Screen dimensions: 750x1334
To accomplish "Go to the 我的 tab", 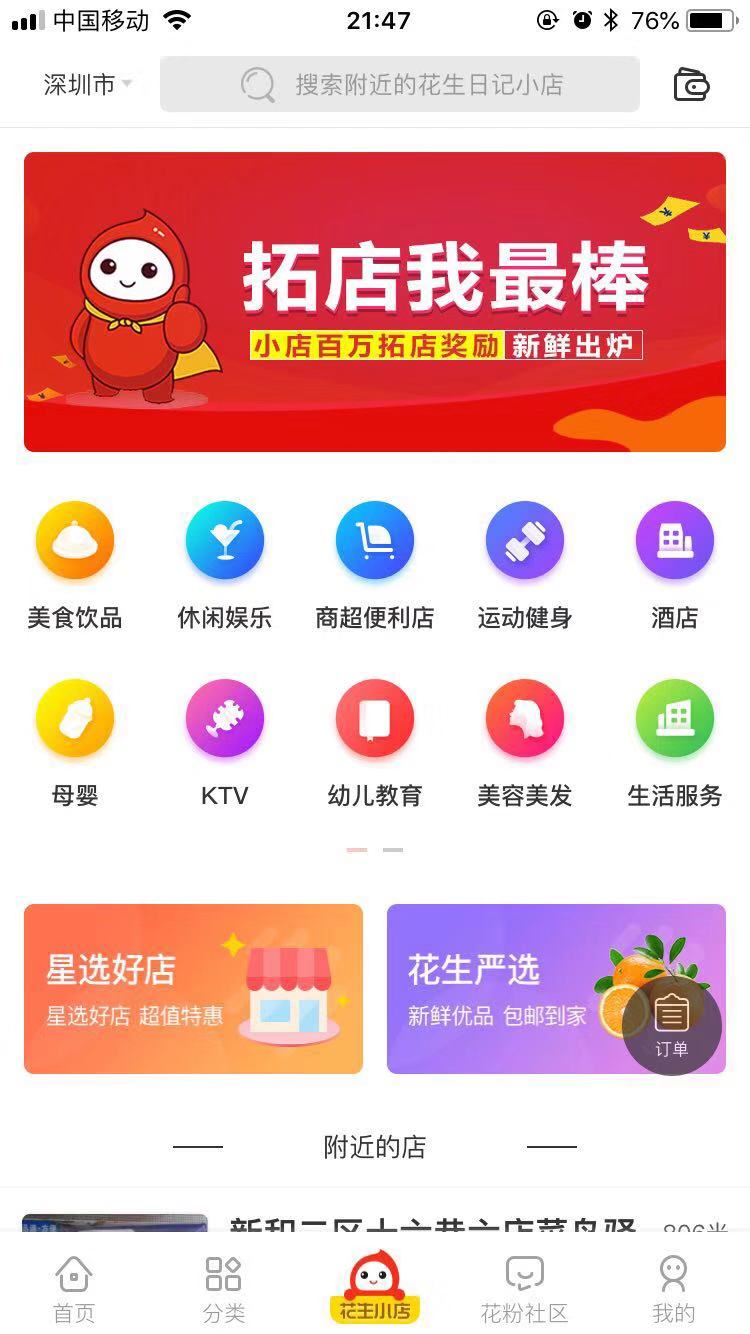I will (673, 1288).
